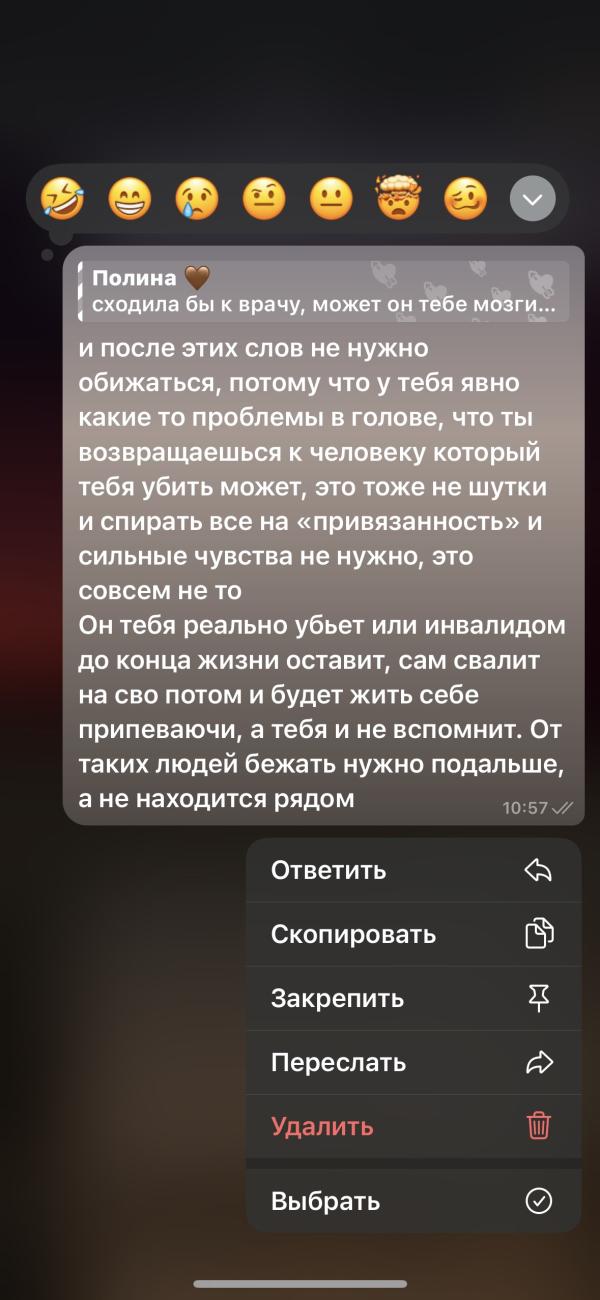React with the crying face emoji
600x1300 pixels.
tap(196, 198)
